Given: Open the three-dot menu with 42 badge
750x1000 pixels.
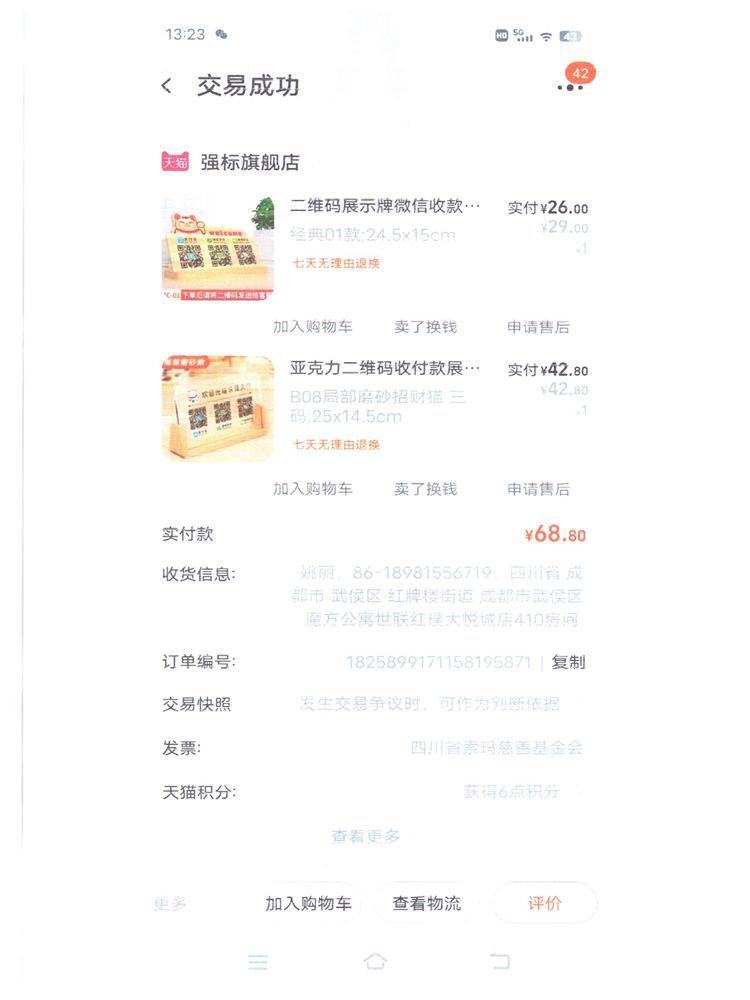Looking at the screenshot, I should pos(570,87).
